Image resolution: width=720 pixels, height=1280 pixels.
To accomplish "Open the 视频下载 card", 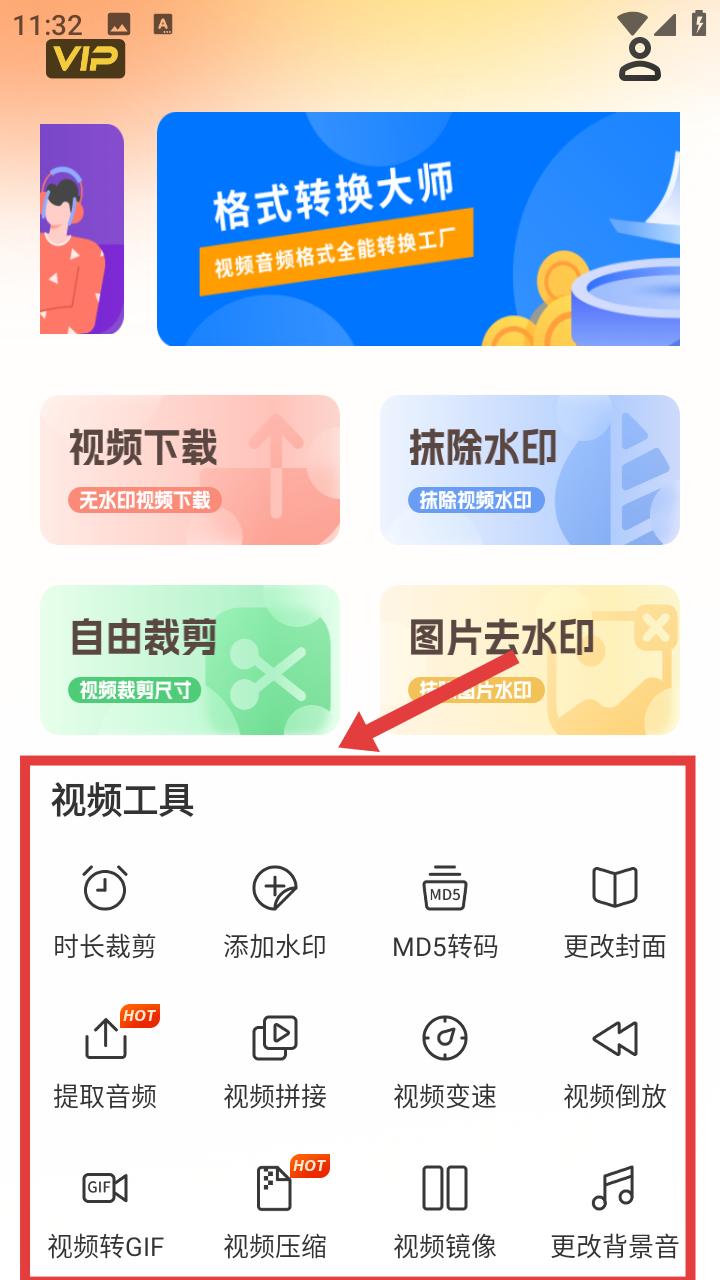I will [190, 470].
